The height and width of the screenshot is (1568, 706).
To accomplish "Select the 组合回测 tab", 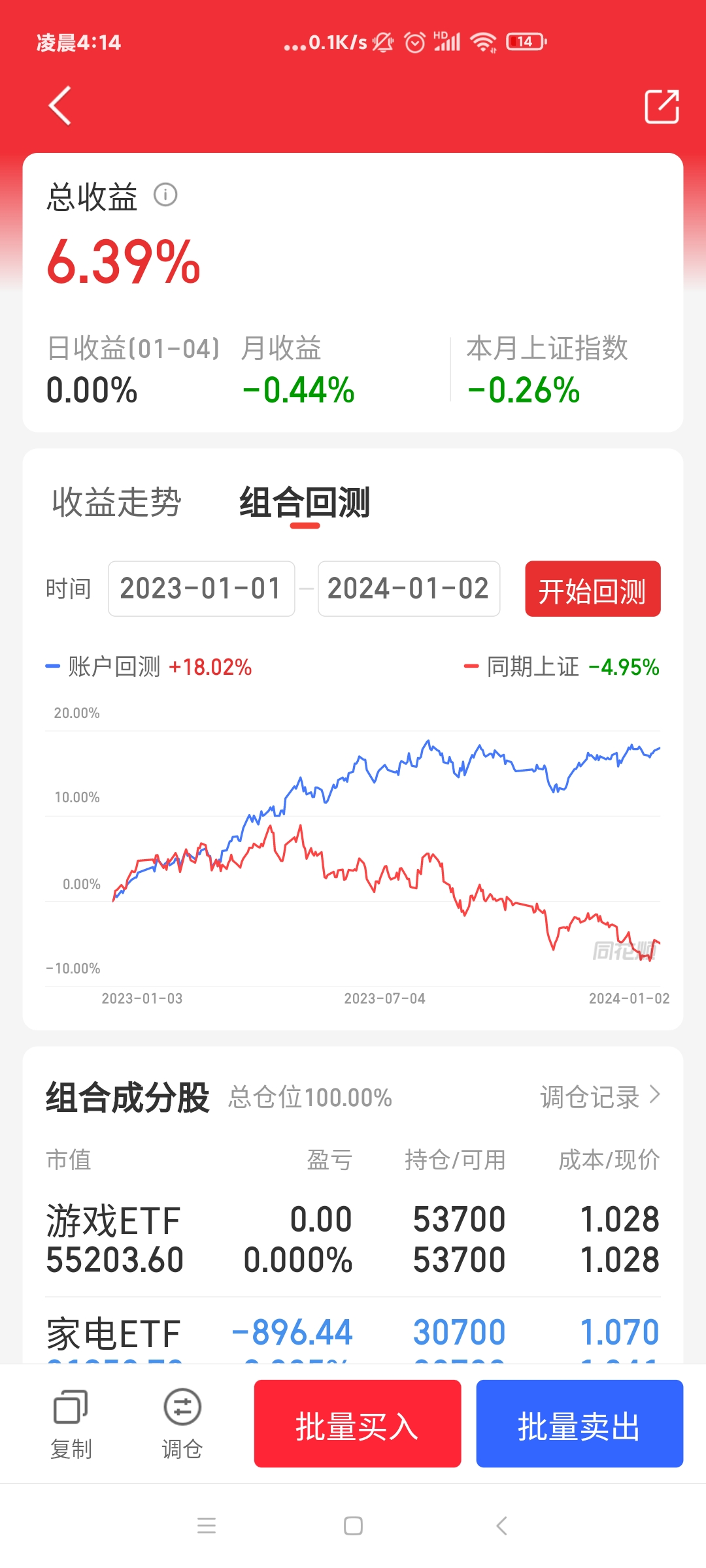I will click(305, 502).
